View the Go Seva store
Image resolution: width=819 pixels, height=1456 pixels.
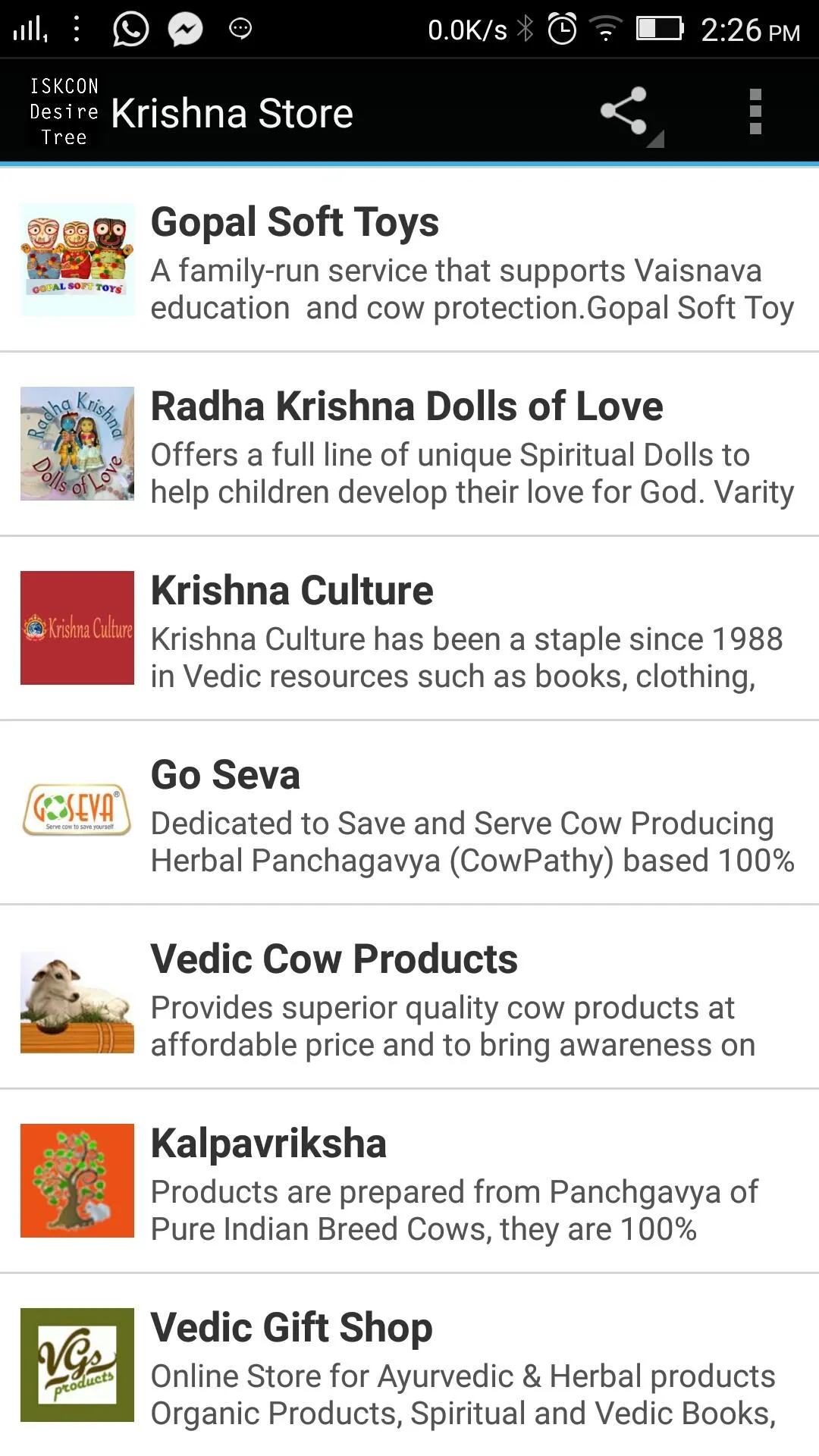pyautogui.click(x=409, y=813)
